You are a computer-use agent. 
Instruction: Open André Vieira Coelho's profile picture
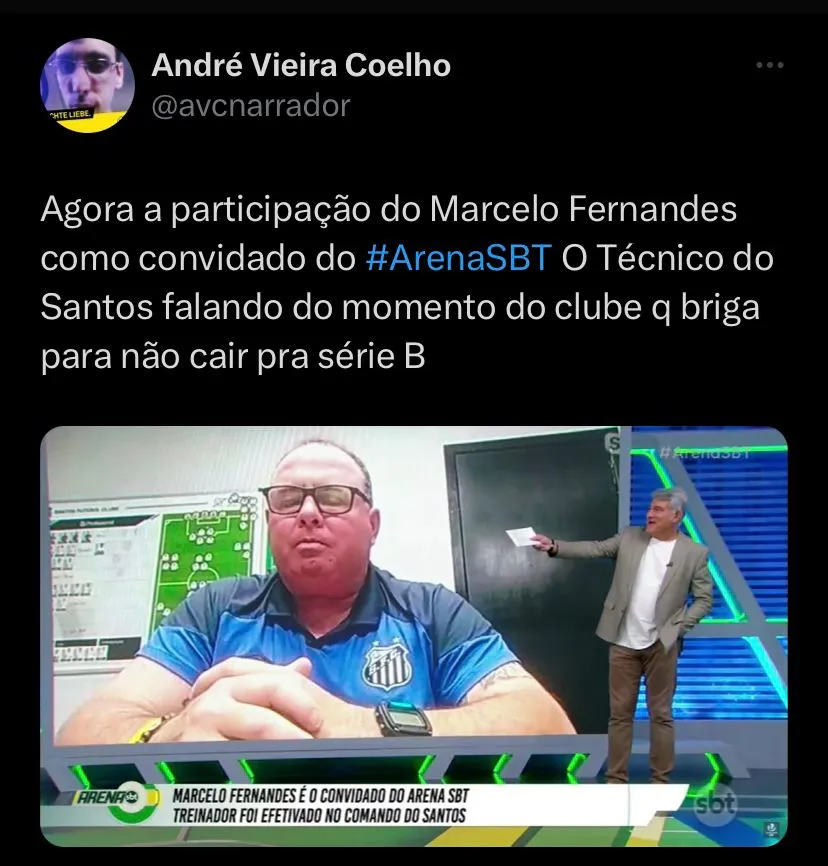tap(88, 85)
